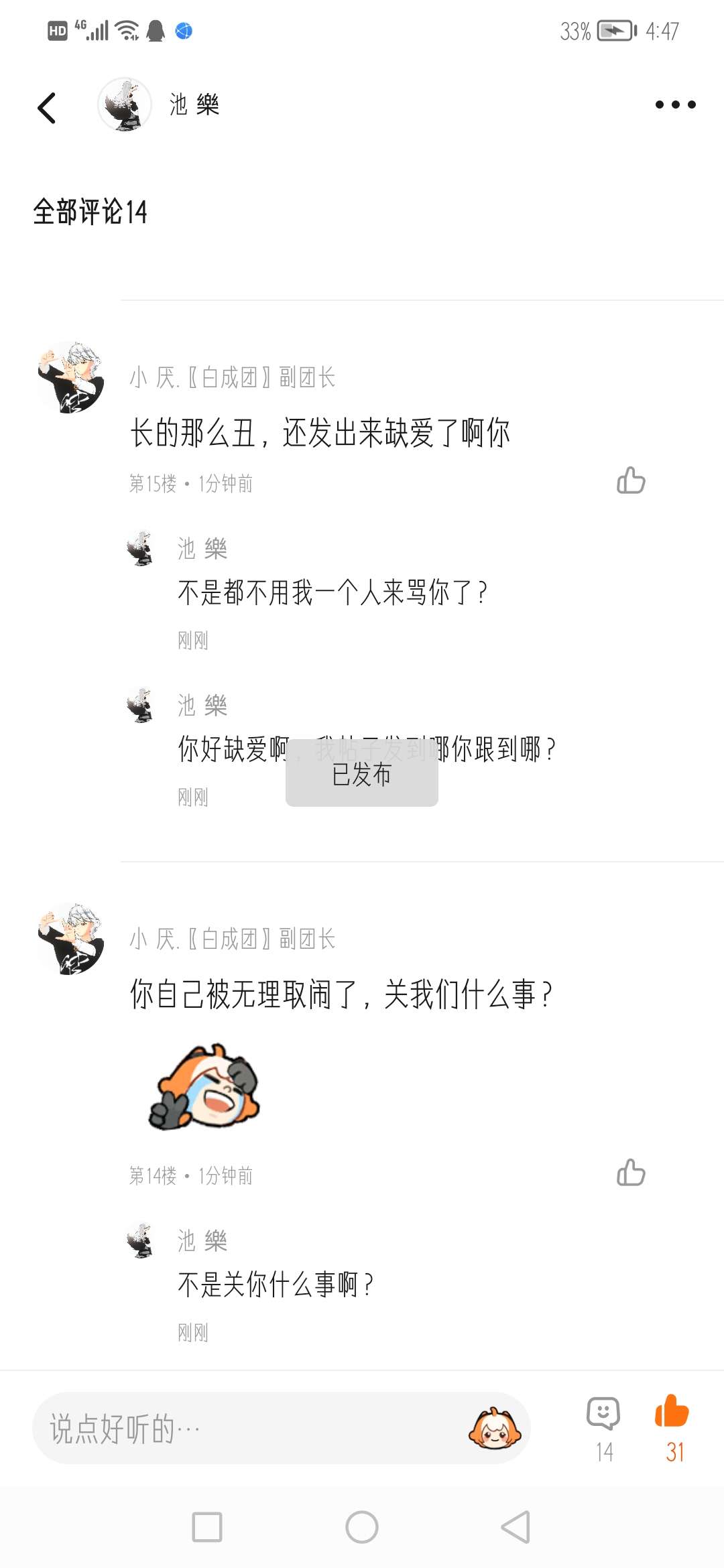The width and height of the screenshot is (724, 1568).
Task: Like the 第15楼 comment
Action: 631,480
